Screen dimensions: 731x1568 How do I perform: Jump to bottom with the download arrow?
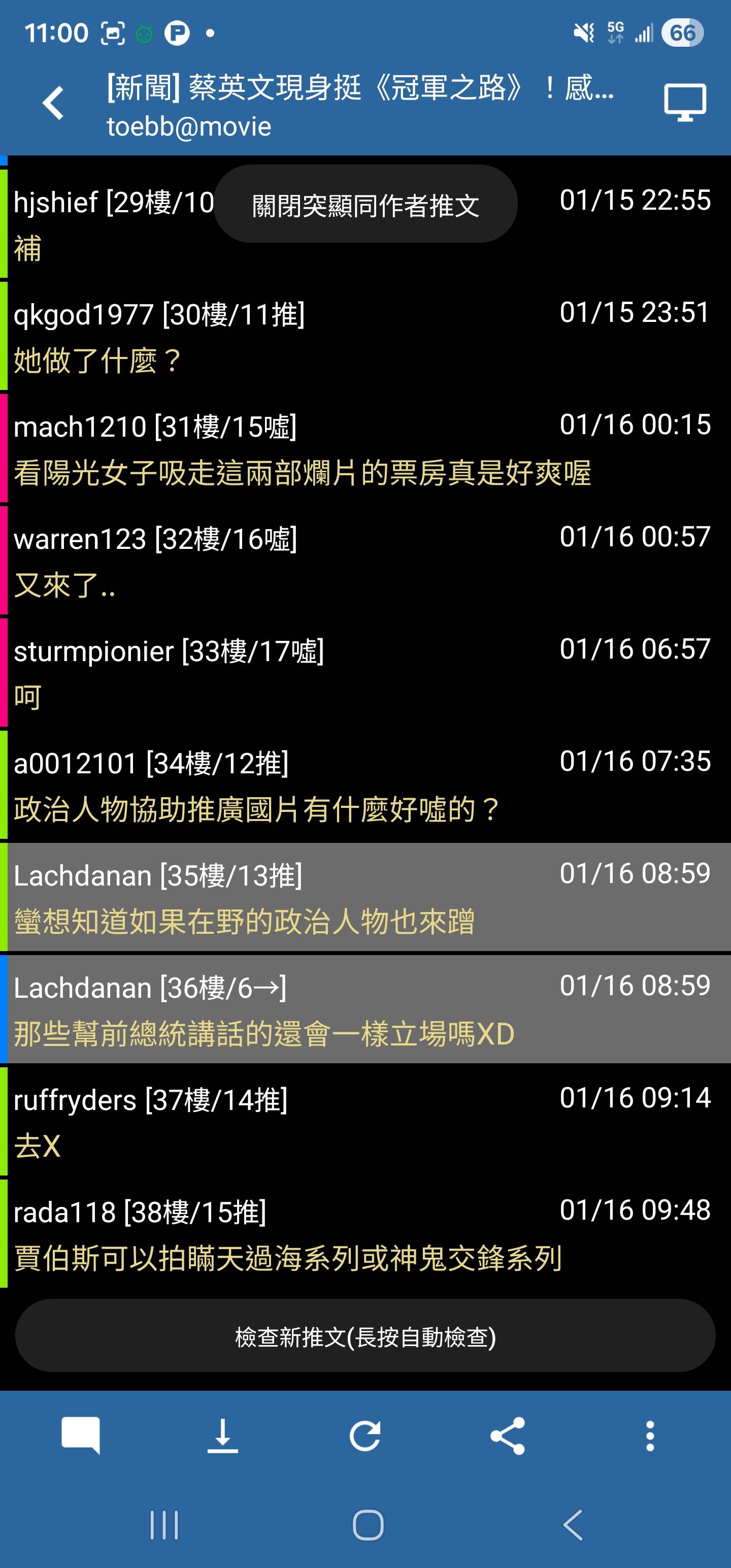click(x=223, y=1435)
